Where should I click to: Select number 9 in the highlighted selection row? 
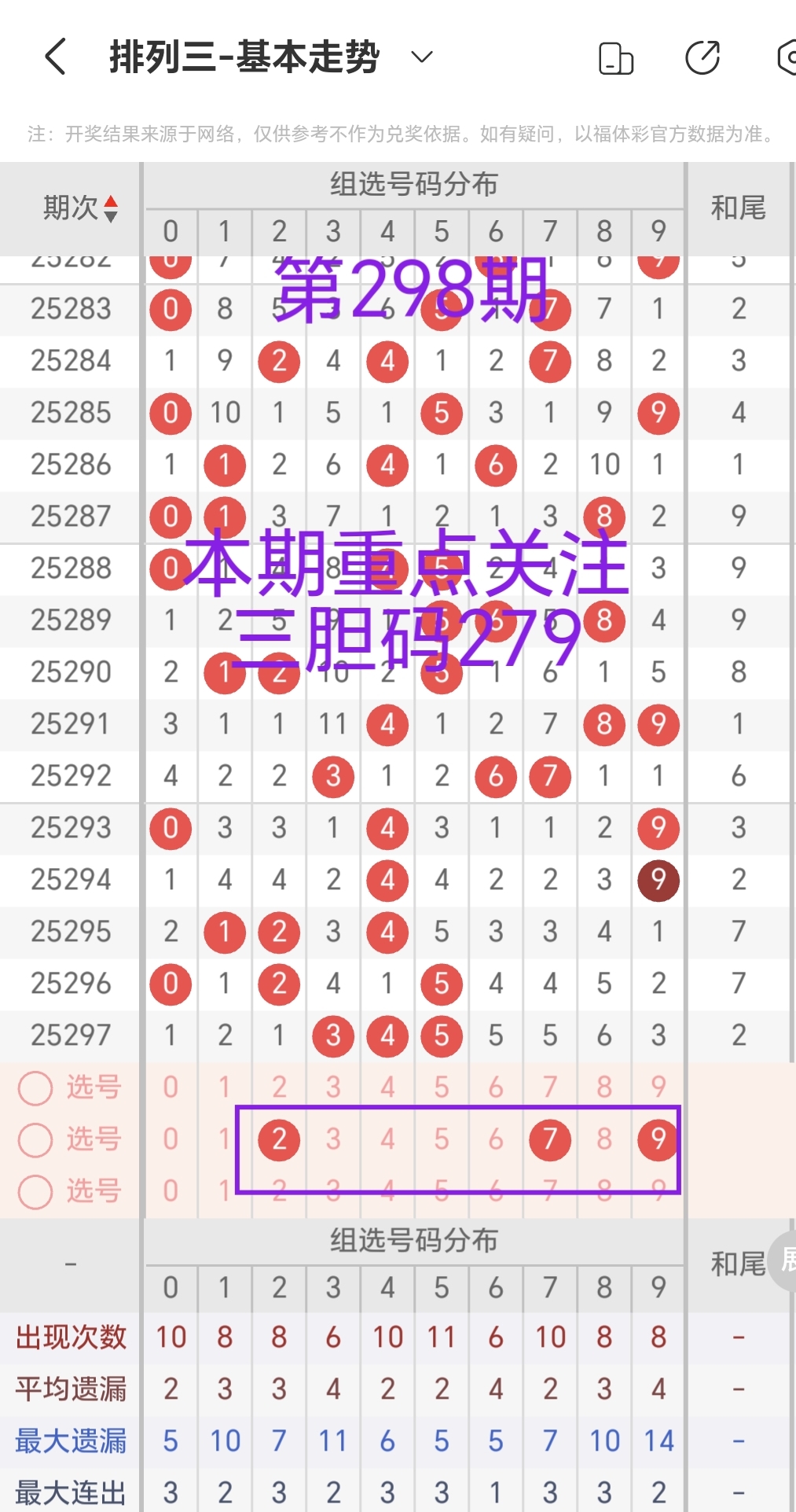[x=658, y=1139]
